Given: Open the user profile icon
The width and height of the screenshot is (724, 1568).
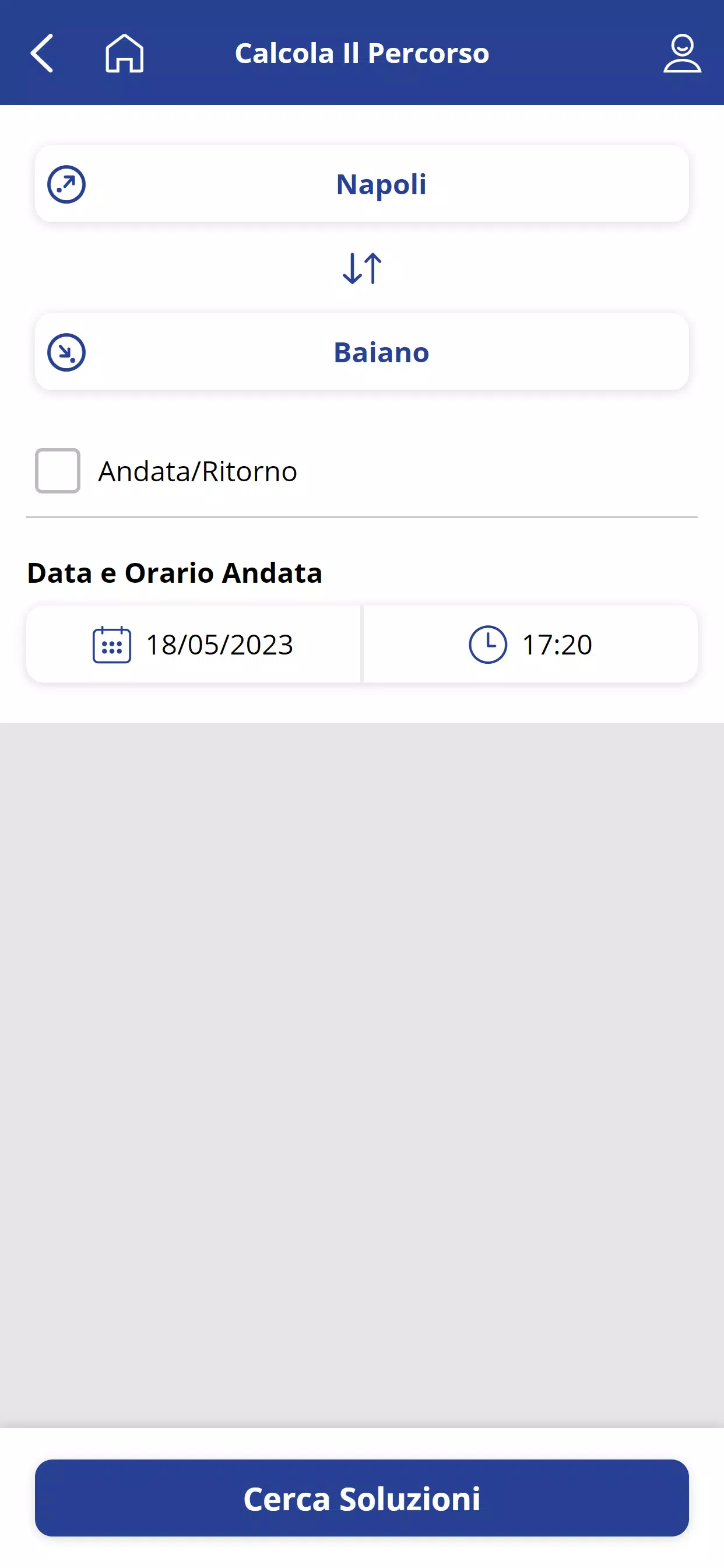Looking at the screenshot, I should [682, 53].
